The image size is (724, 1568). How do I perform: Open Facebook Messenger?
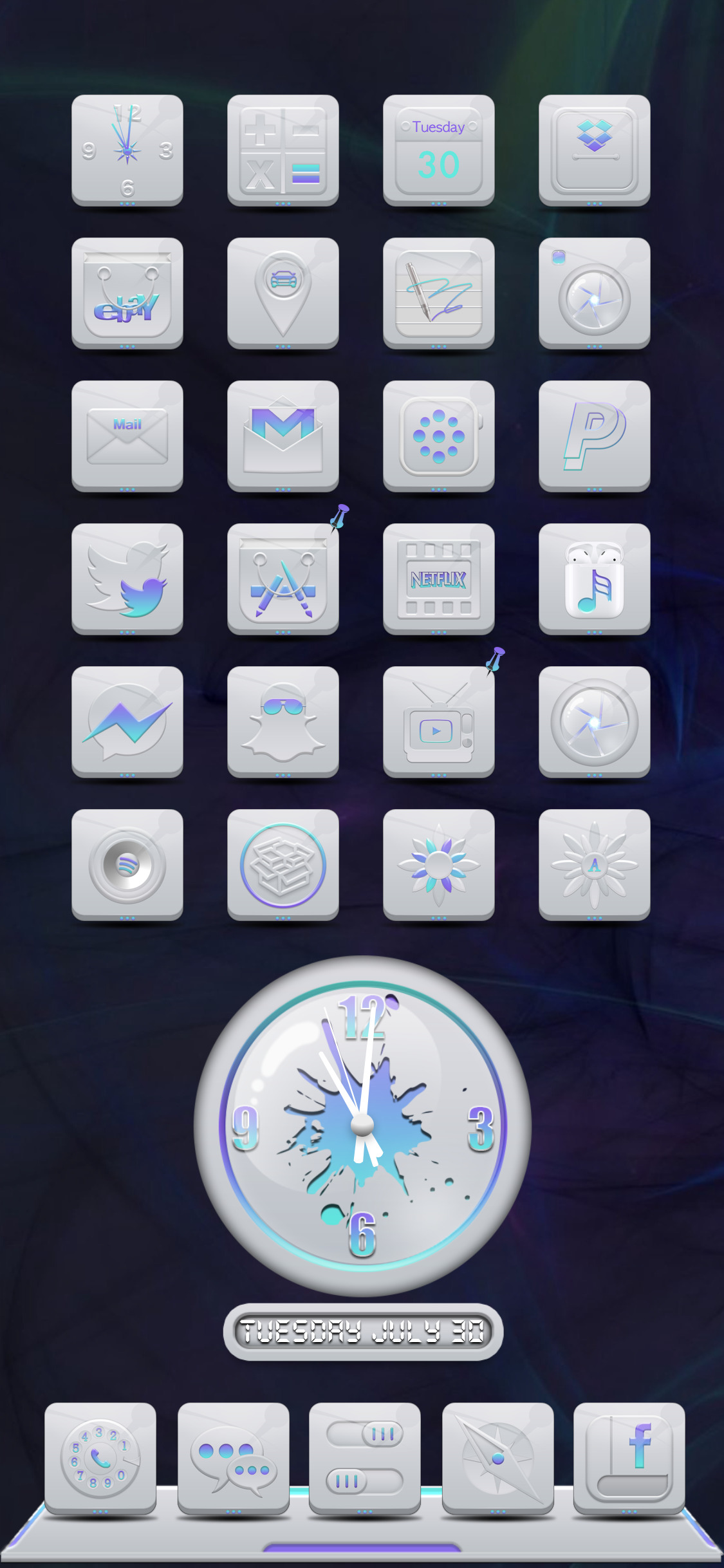(127, 722)
